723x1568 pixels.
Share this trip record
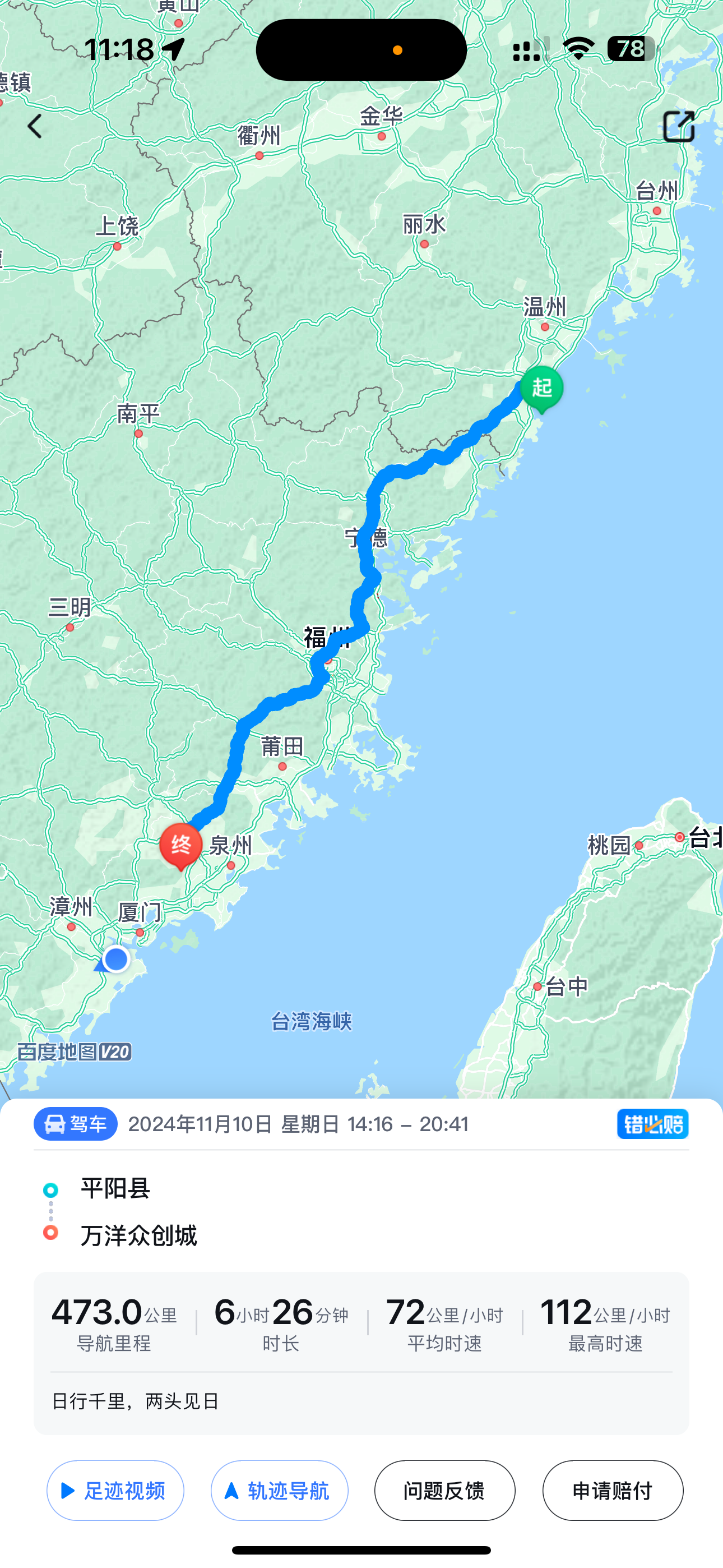coord(678,127)
